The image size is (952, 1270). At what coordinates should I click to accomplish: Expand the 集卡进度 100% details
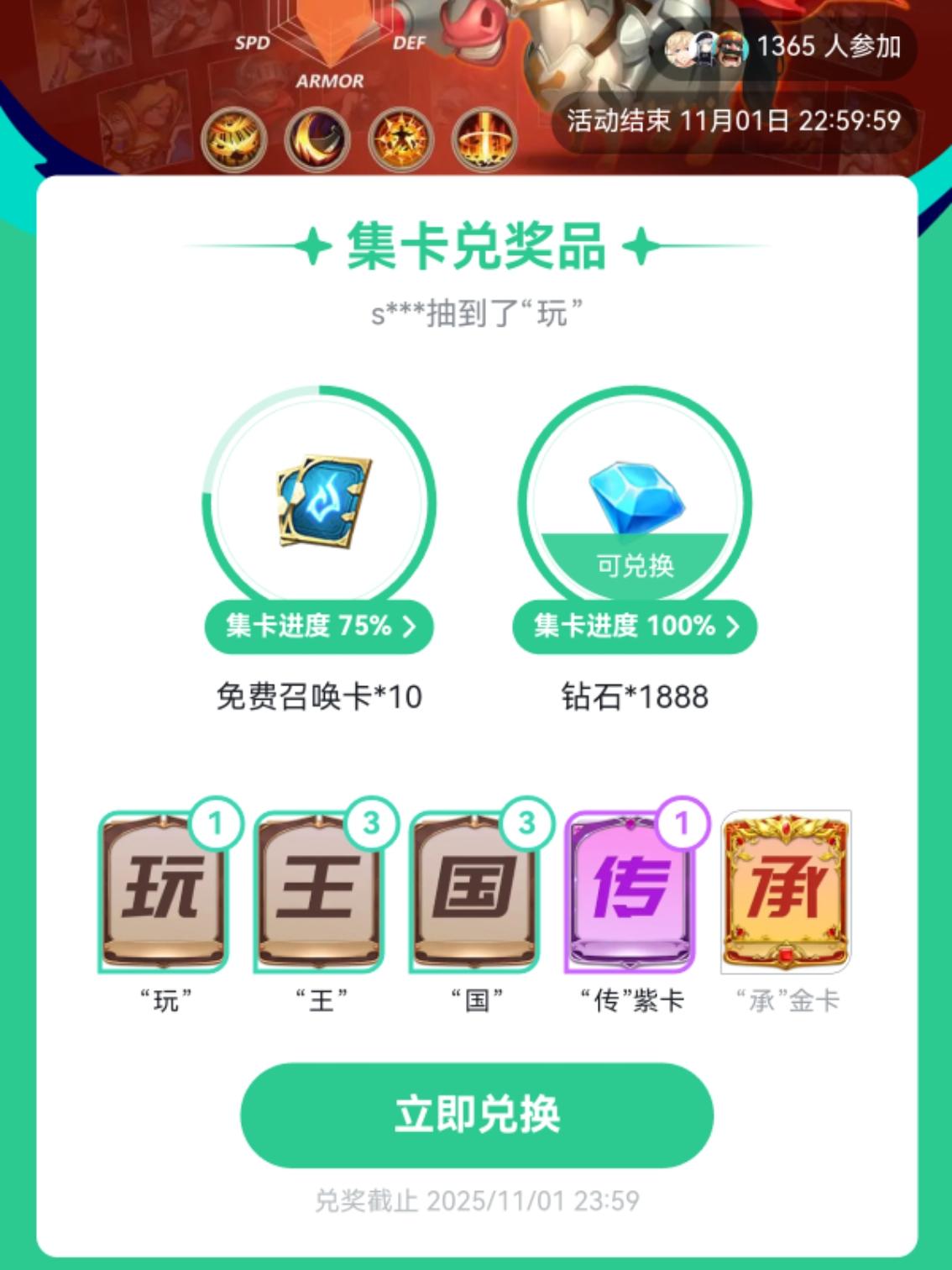pos(634,626)
